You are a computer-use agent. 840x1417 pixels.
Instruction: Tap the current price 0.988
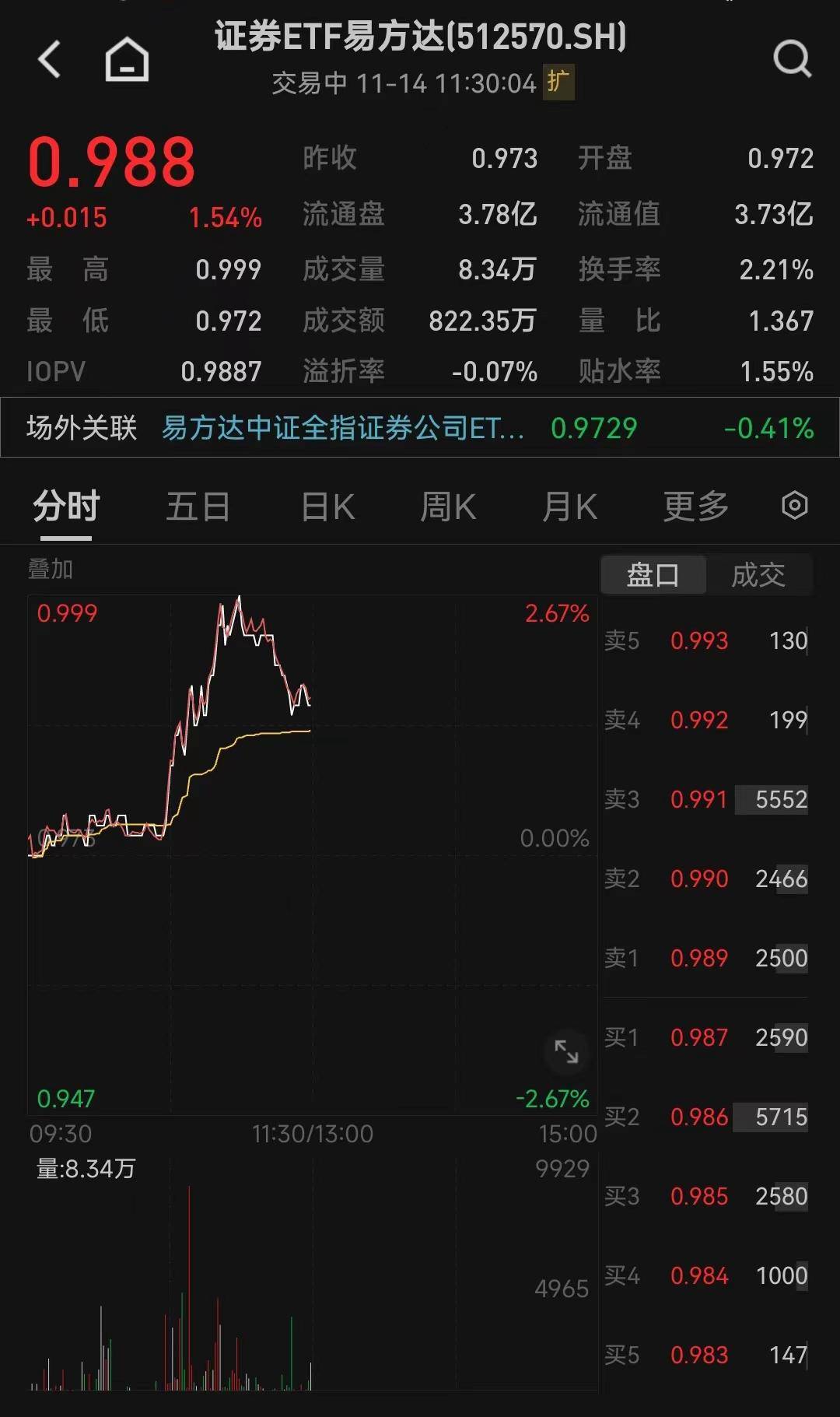[111, 160]
